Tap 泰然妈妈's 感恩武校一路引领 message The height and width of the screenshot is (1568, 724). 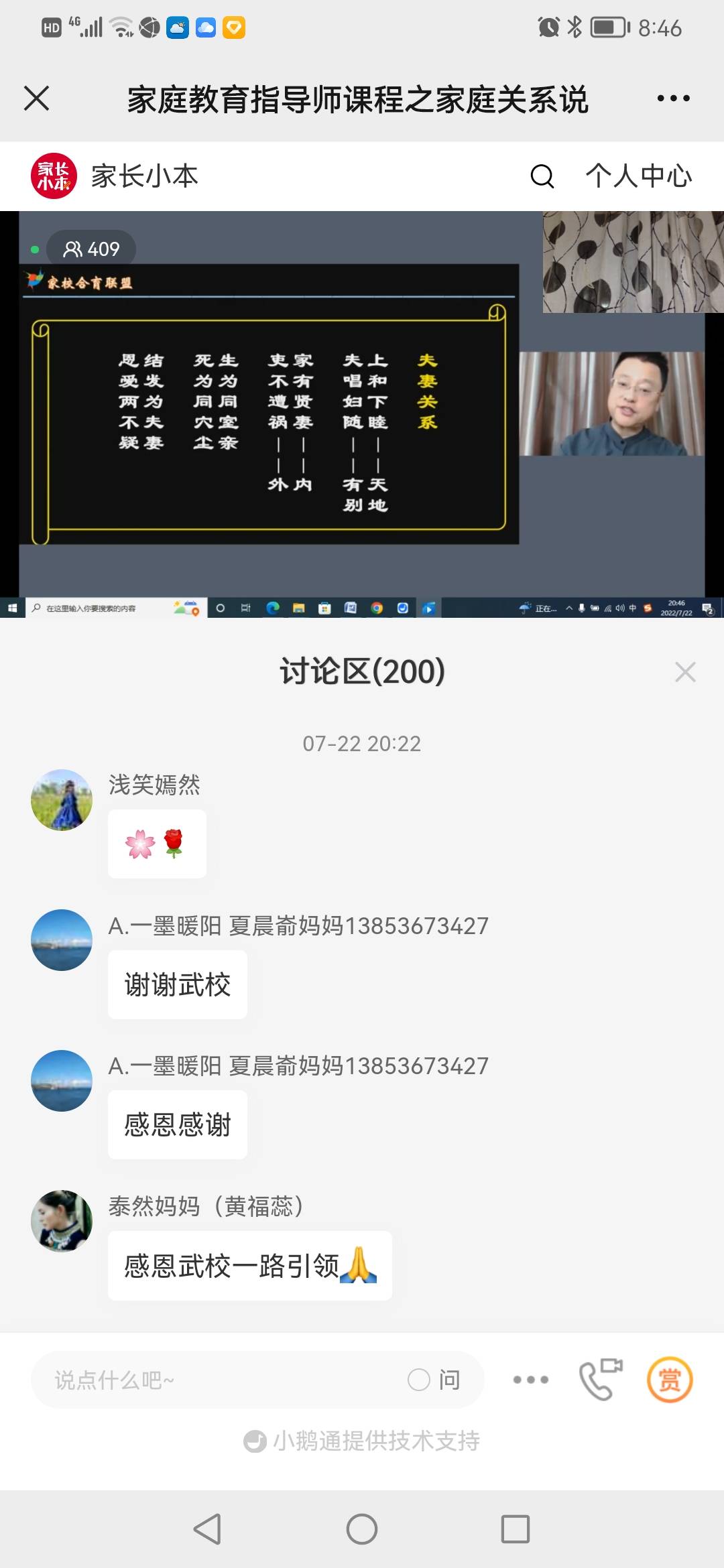248,1266
